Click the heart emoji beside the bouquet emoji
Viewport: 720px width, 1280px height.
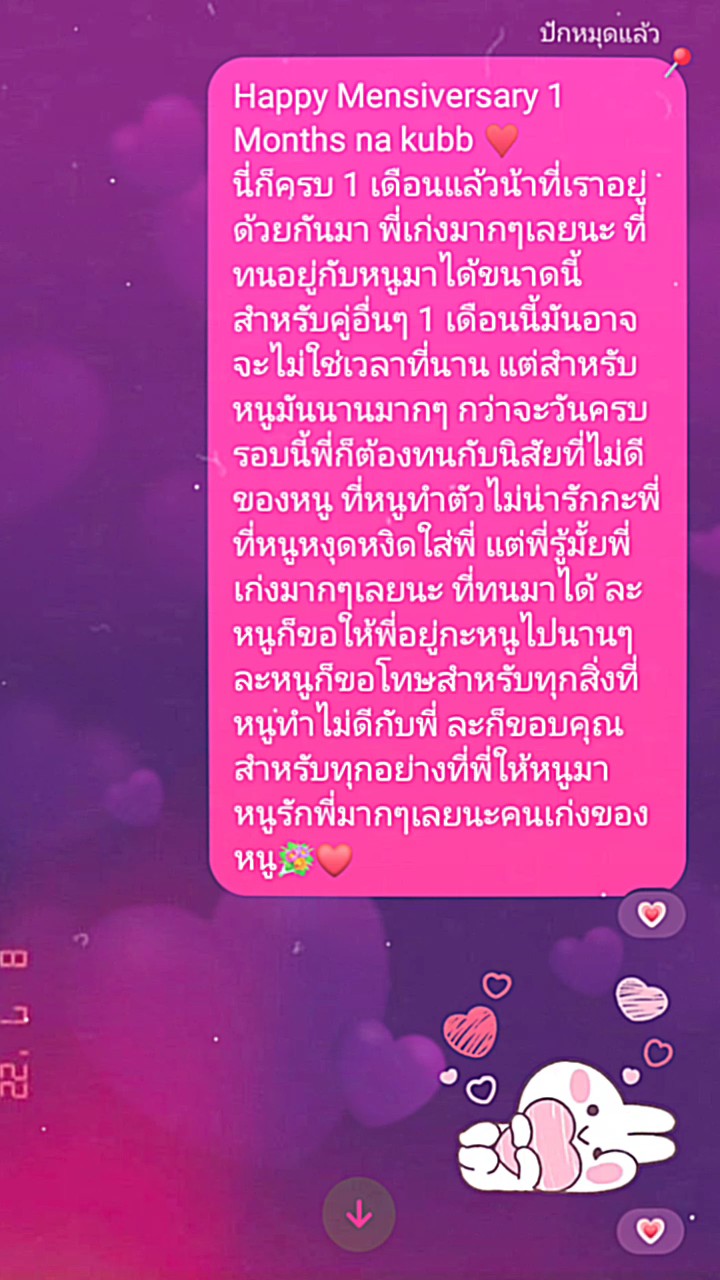point(335,858)
